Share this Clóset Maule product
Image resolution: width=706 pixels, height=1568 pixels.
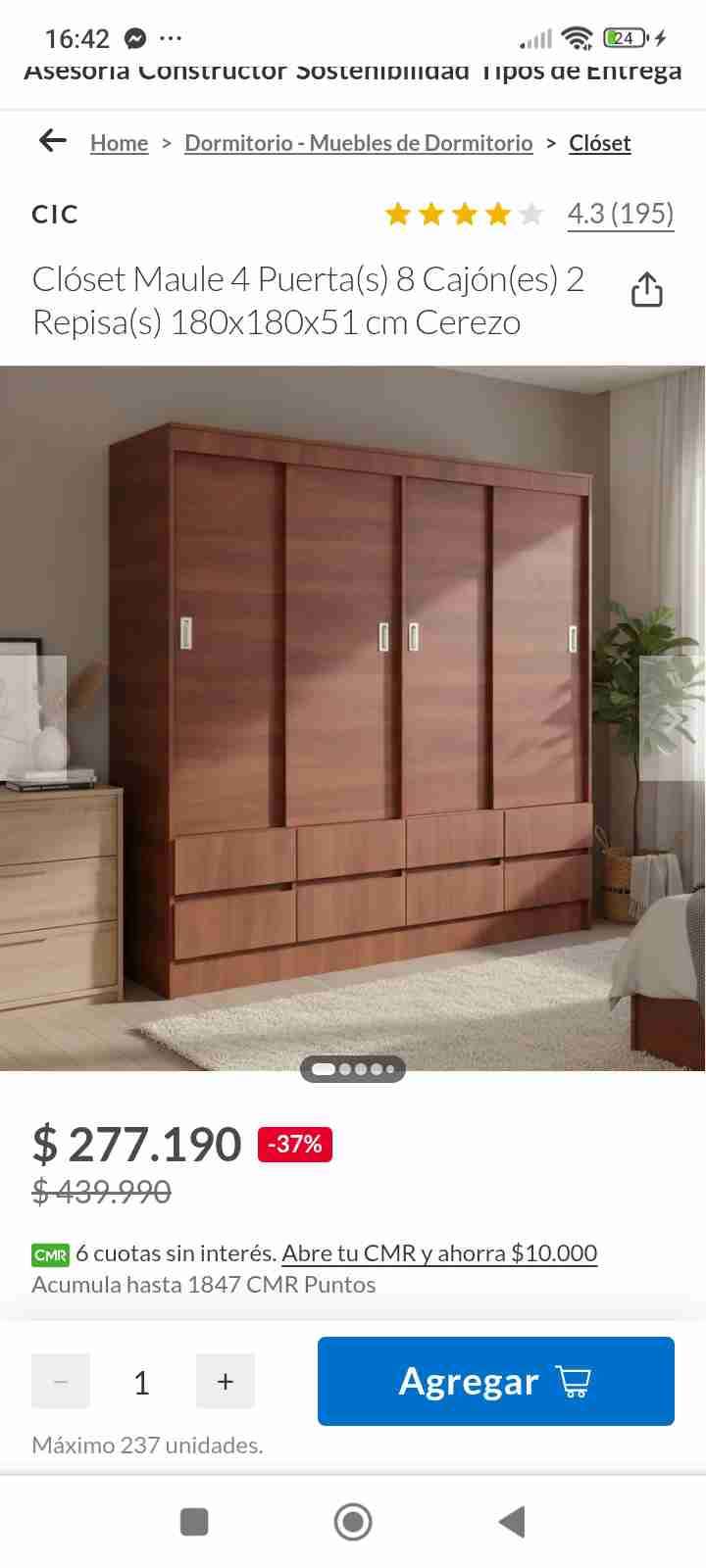(646, 290)
